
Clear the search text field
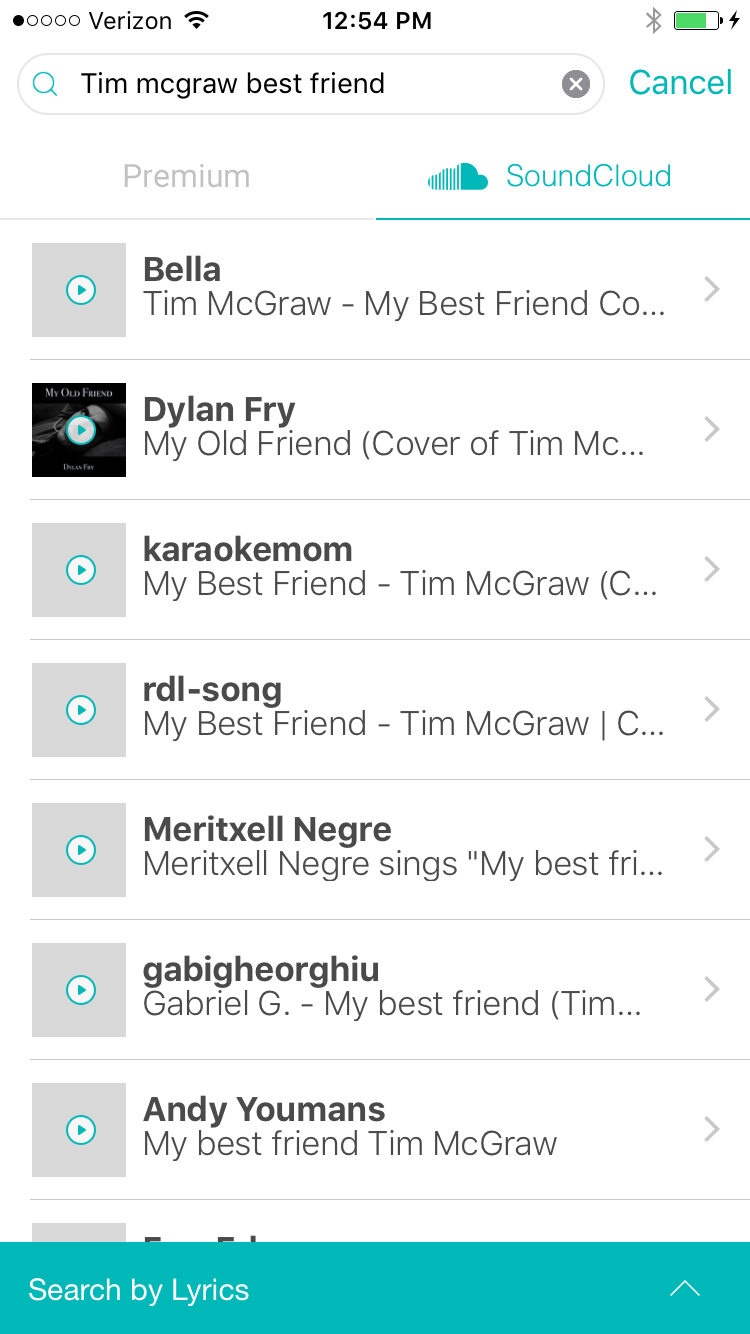point(576,84)
